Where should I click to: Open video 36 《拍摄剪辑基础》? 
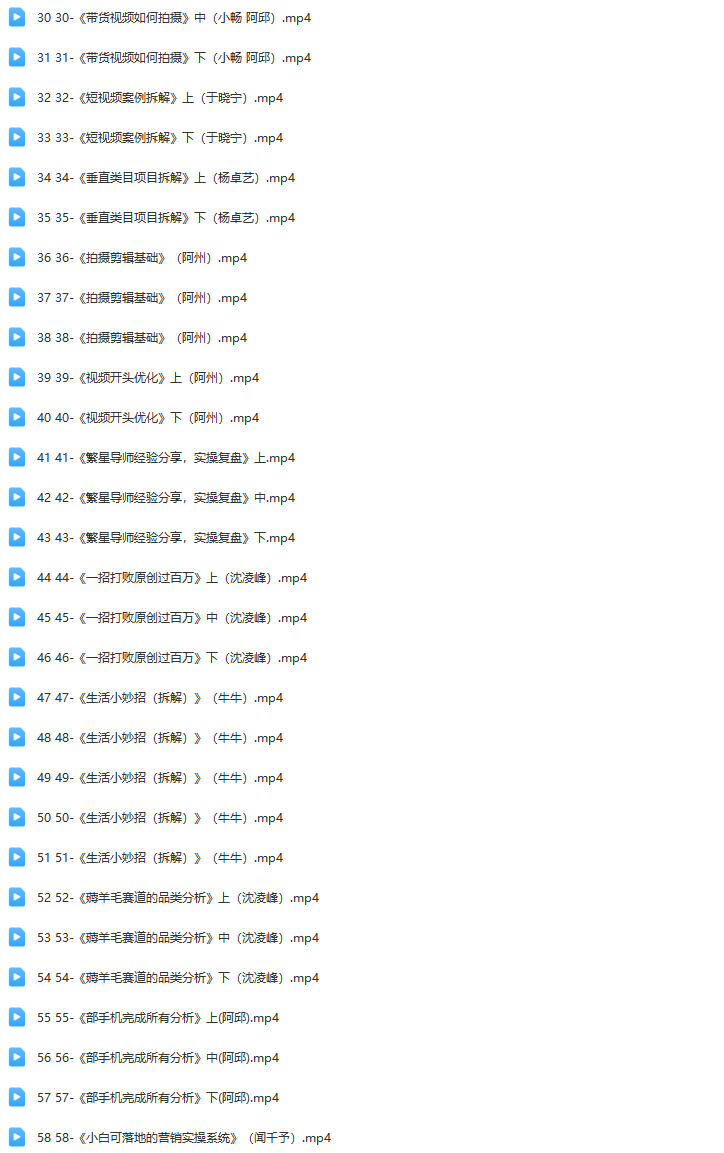142,258
